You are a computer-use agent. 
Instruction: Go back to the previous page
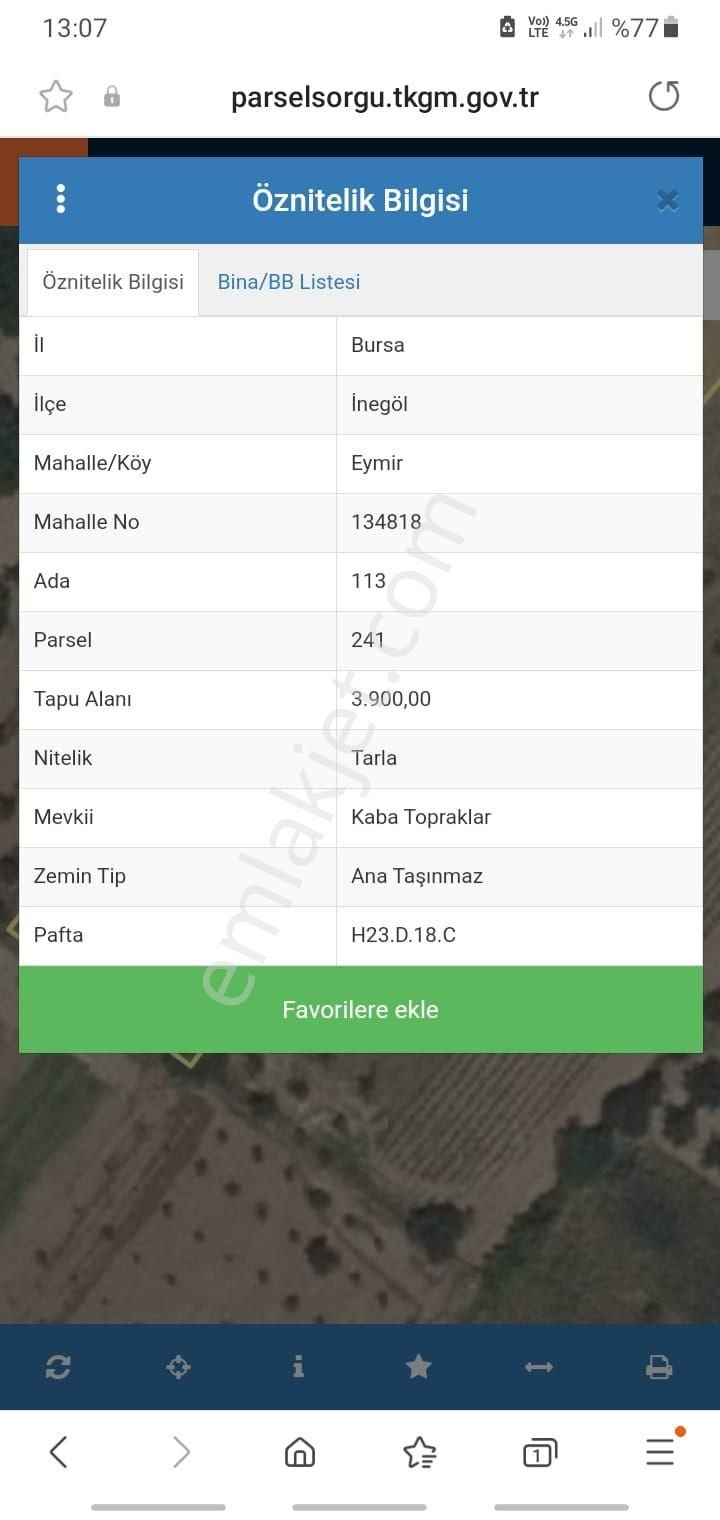pos(59,1452)
